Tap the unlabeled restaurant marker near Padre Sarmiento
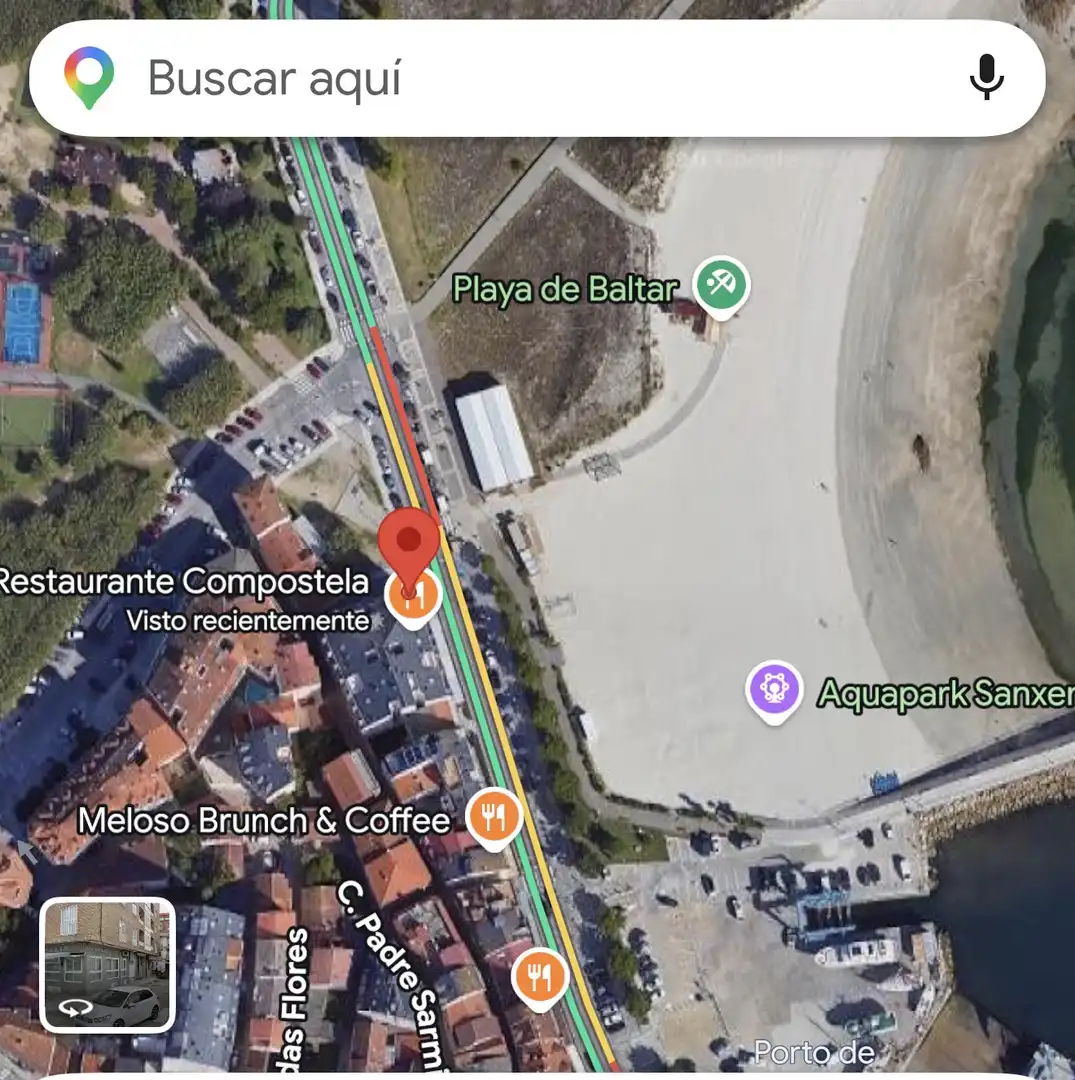This screenshot has height=1080, width=1075. 540,979
